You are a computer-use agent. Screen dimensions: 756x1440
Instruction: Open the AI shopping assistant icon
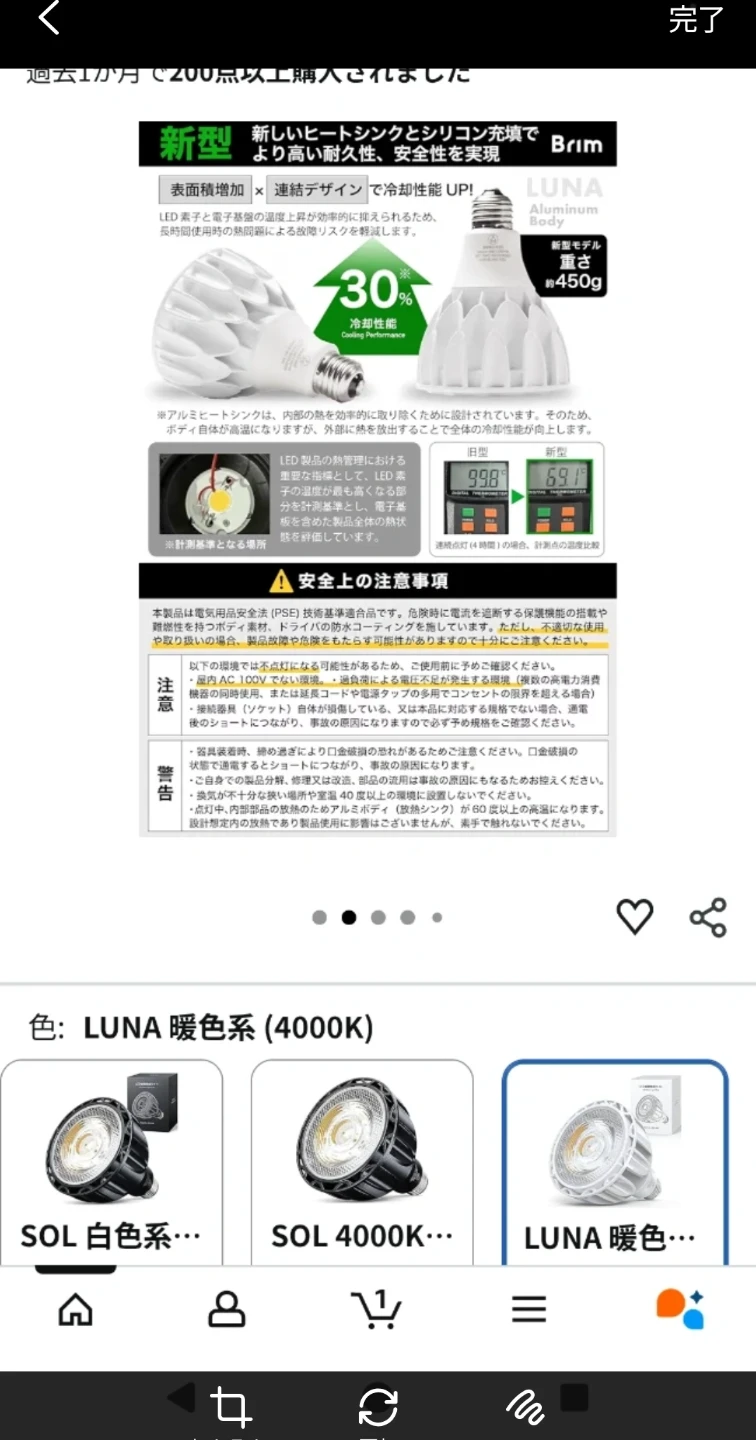(680, 1308)
